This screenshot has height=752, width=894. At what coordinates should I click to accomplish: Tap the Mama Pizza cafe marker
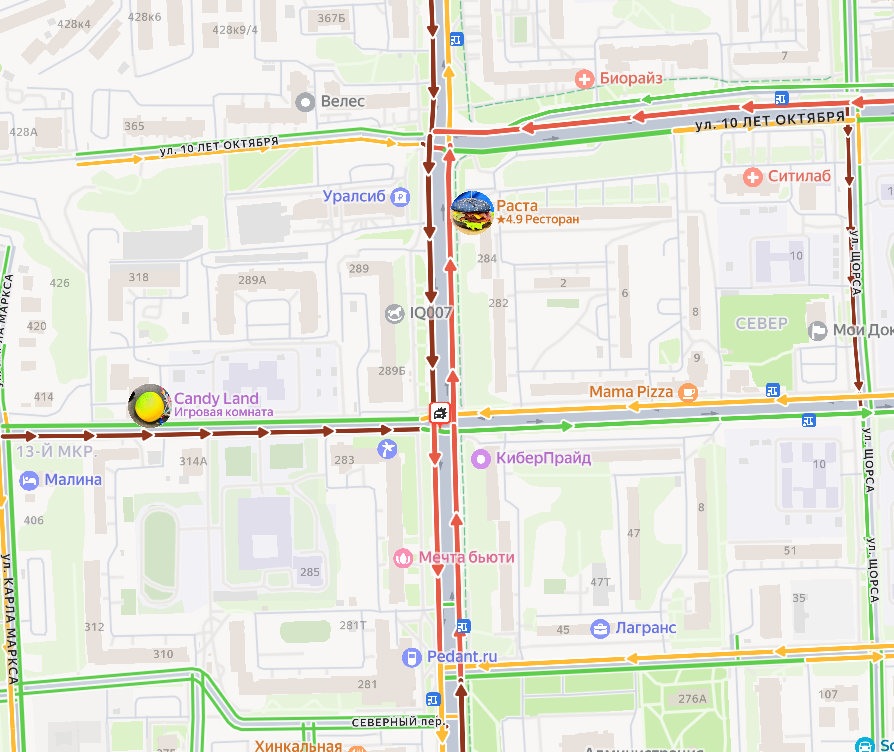pyautogui.click(x=687, y=392)
